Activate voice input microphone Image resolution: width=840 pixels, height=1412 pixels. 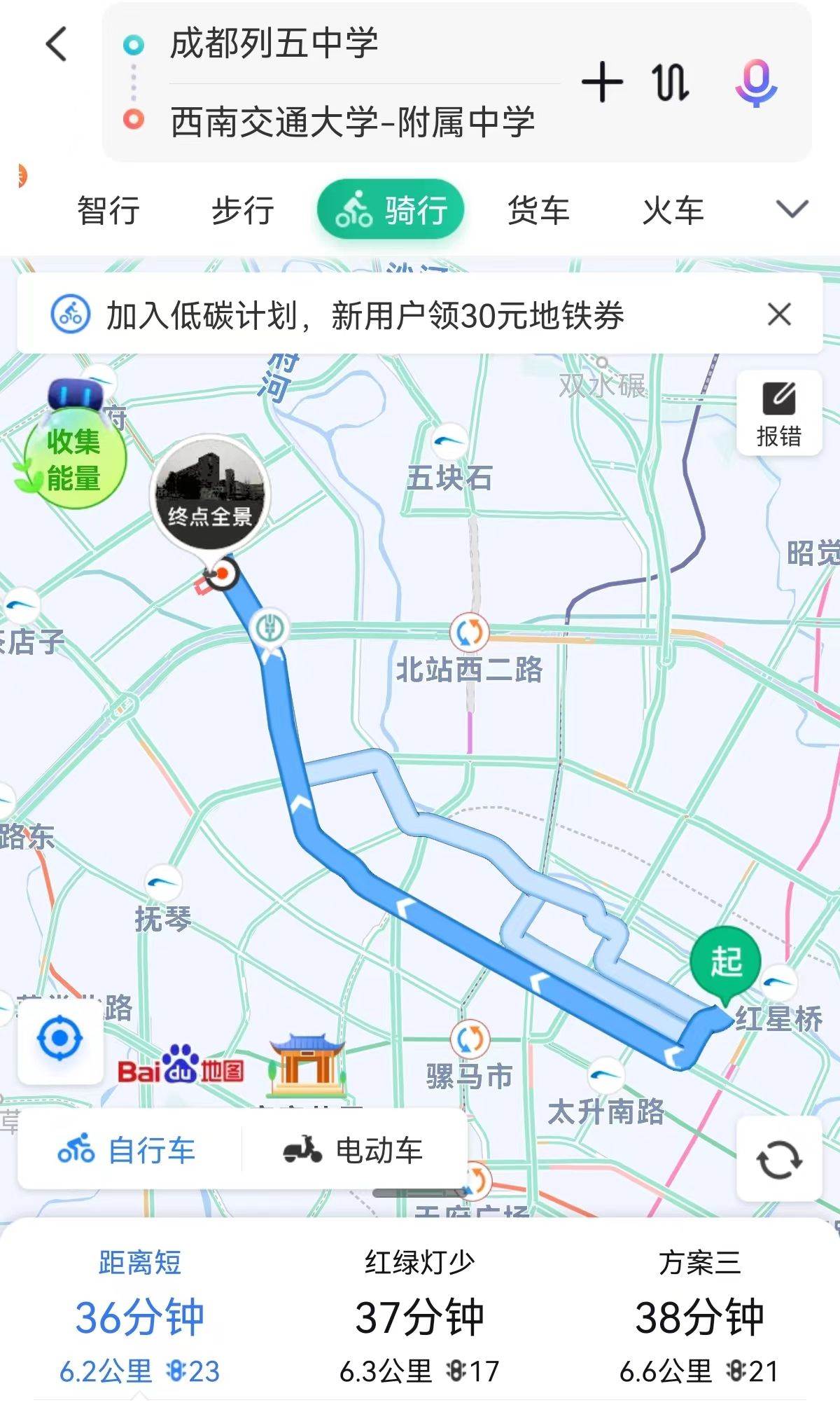(756, 83)
